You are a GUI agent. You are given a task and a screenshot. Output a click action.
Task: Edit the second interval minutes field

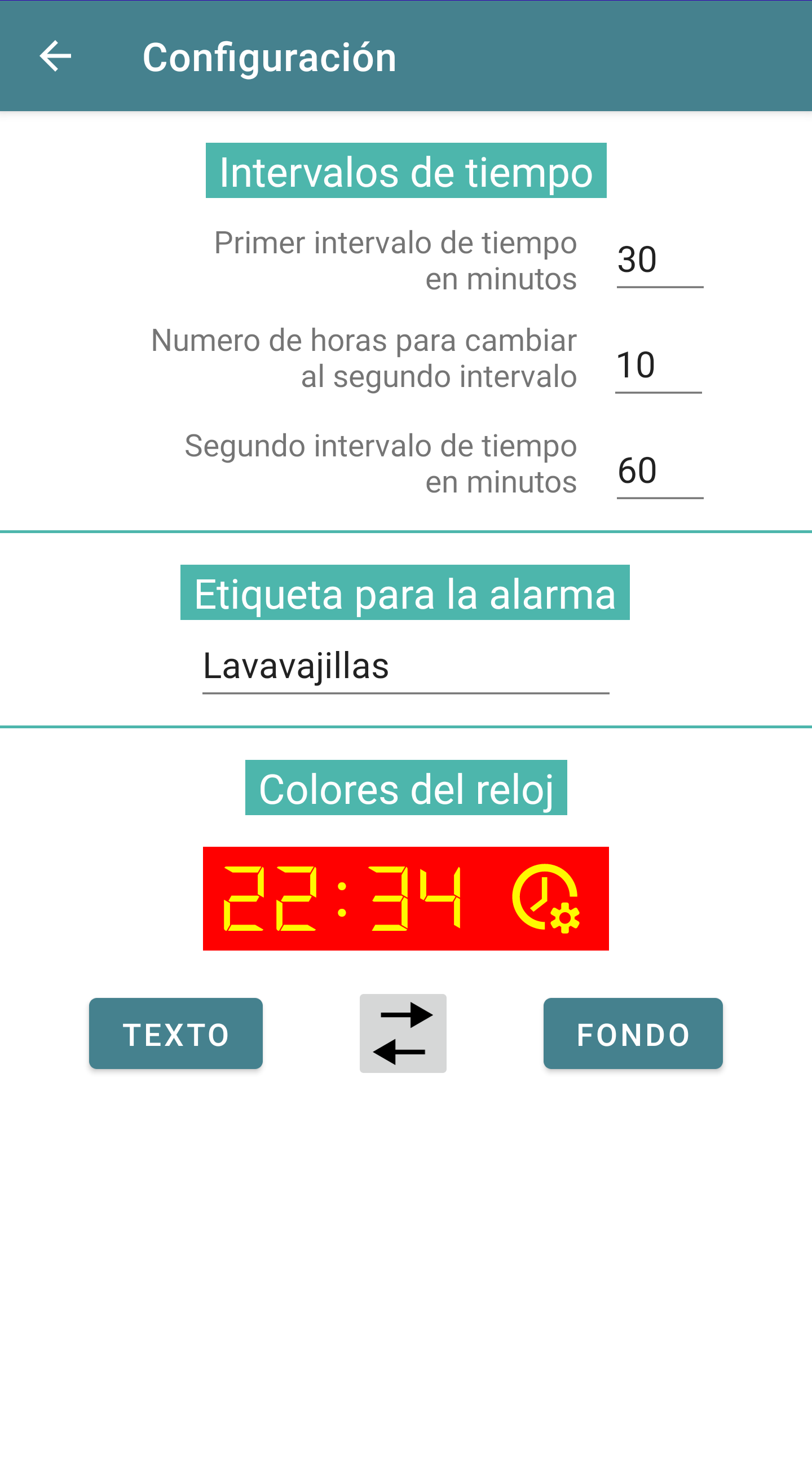pos(659,471)
